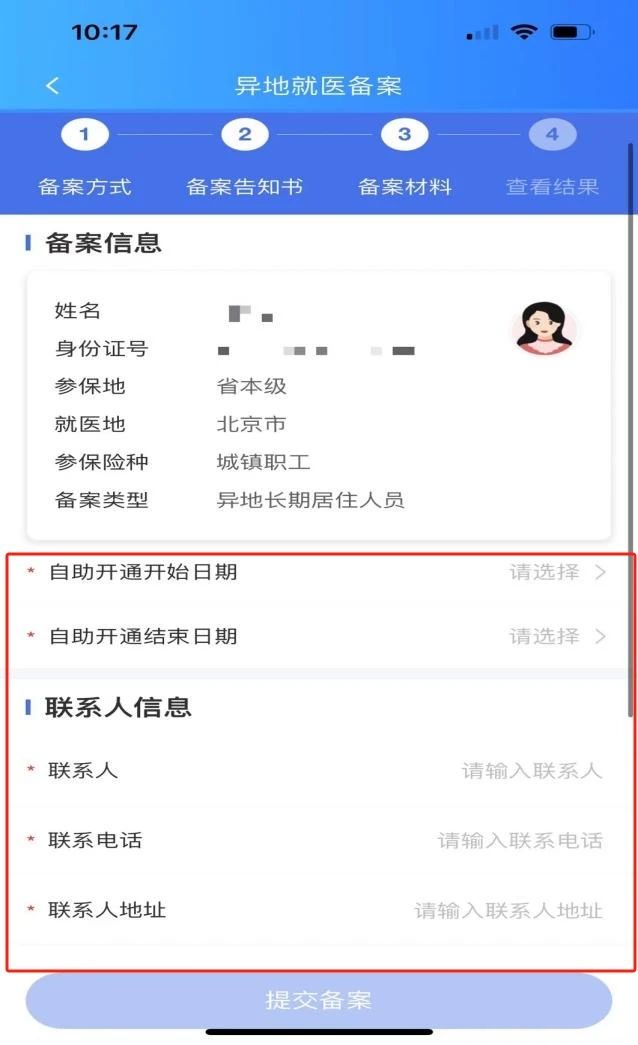
Task: Tap the 联系电话 input field
Action: coord(520,841)
